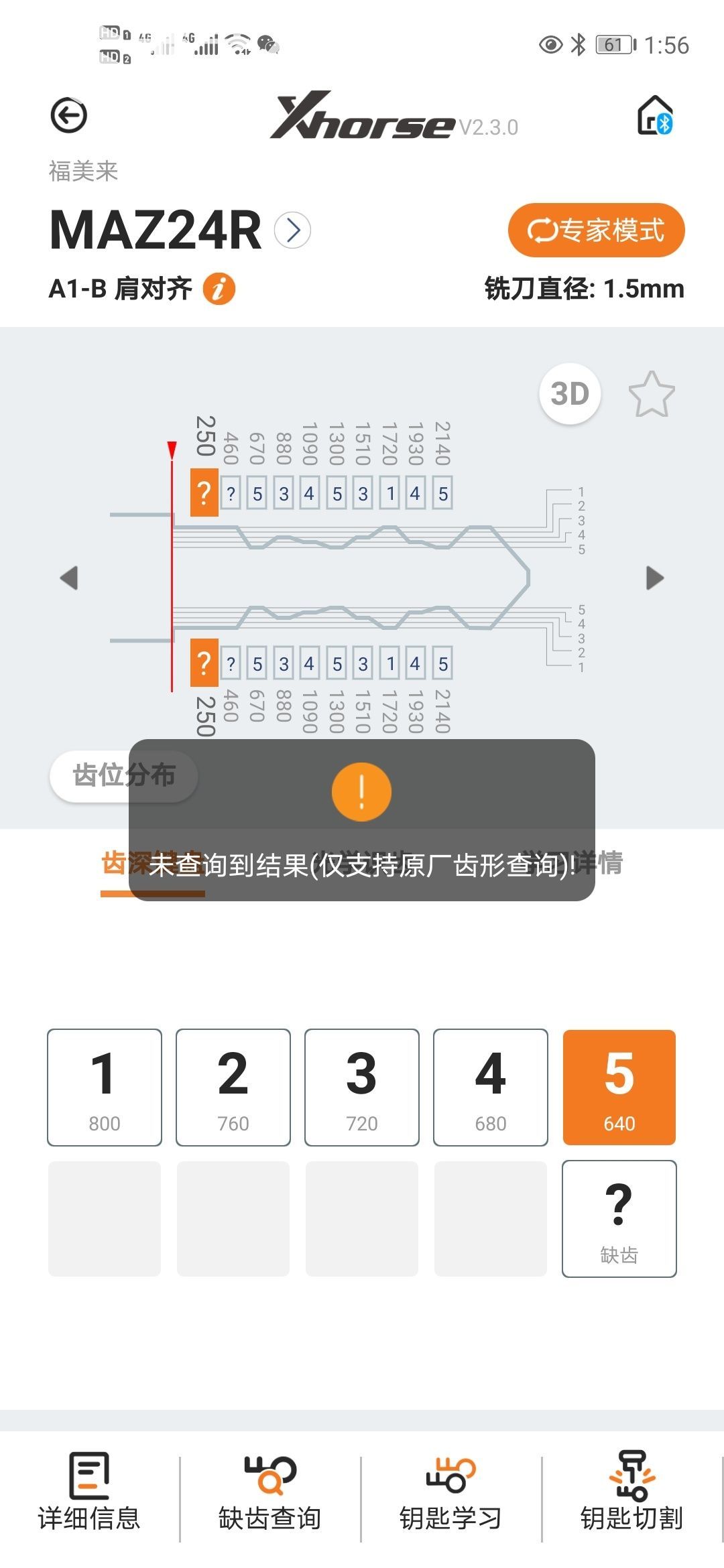Open the info icon beside 肩对齐
This screenshot has height=1568, width=724.
[x=219, y=289]
